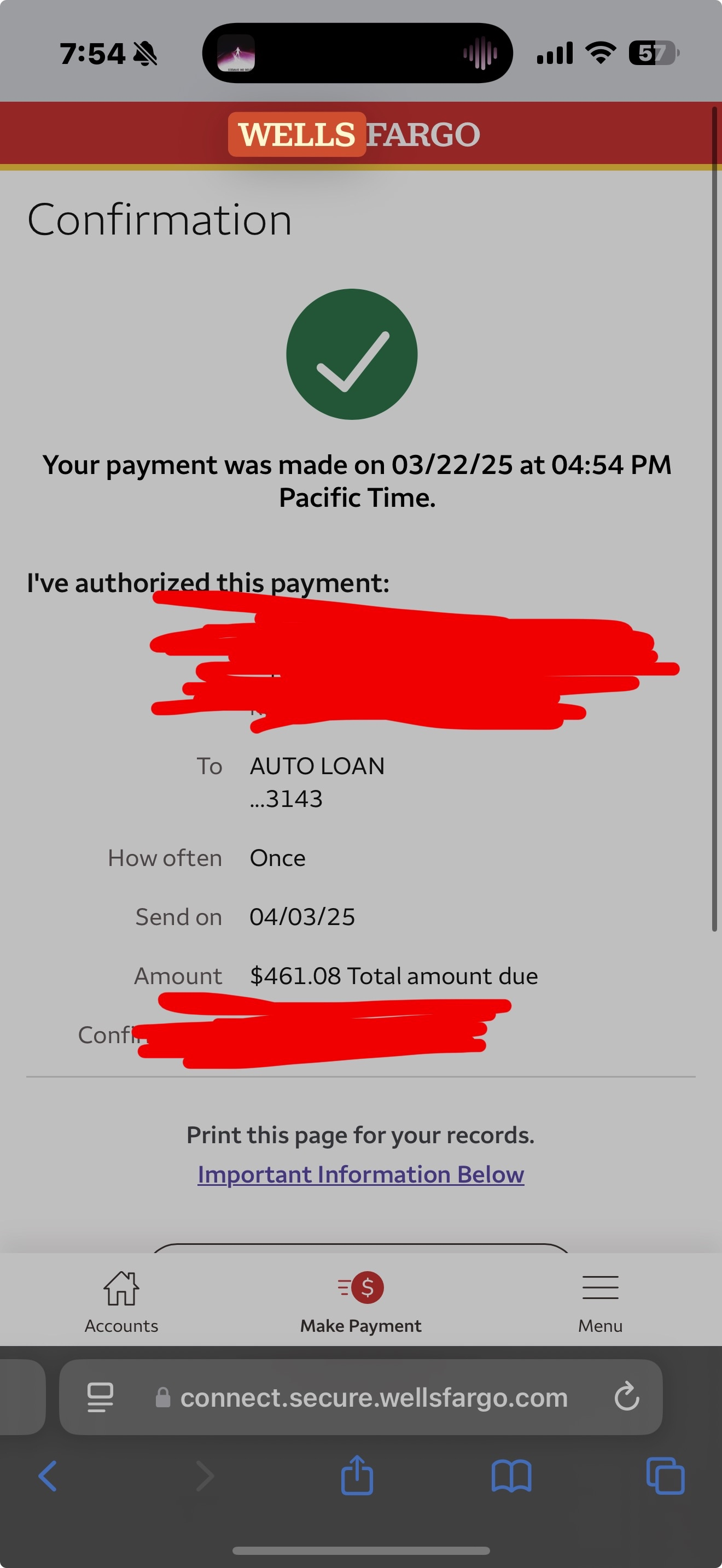722x1568 pixels.
Task: Open the Important Information Below link
Action: [360, 1175]
